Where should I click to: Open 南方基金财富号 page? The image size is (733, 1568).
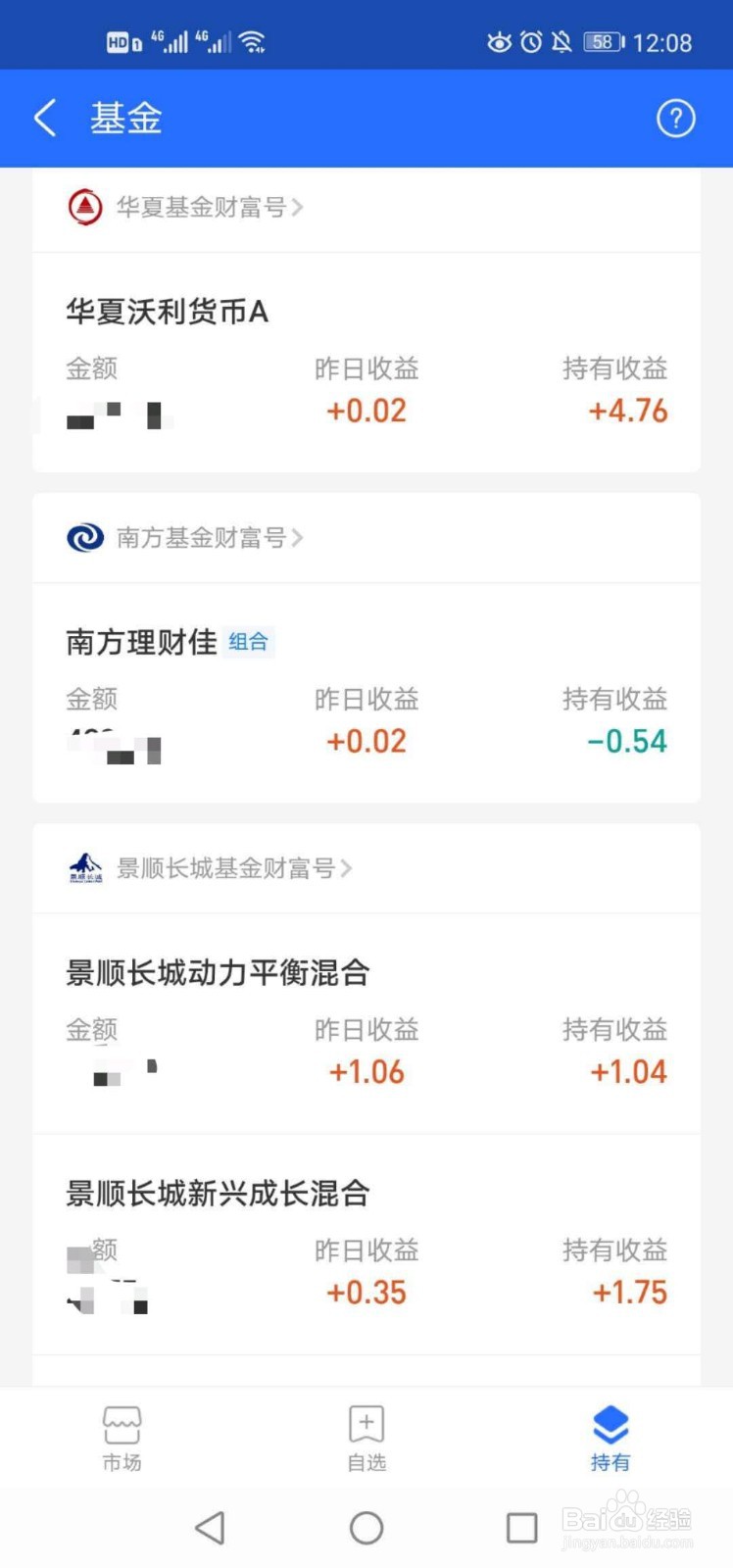pos(185,537)
